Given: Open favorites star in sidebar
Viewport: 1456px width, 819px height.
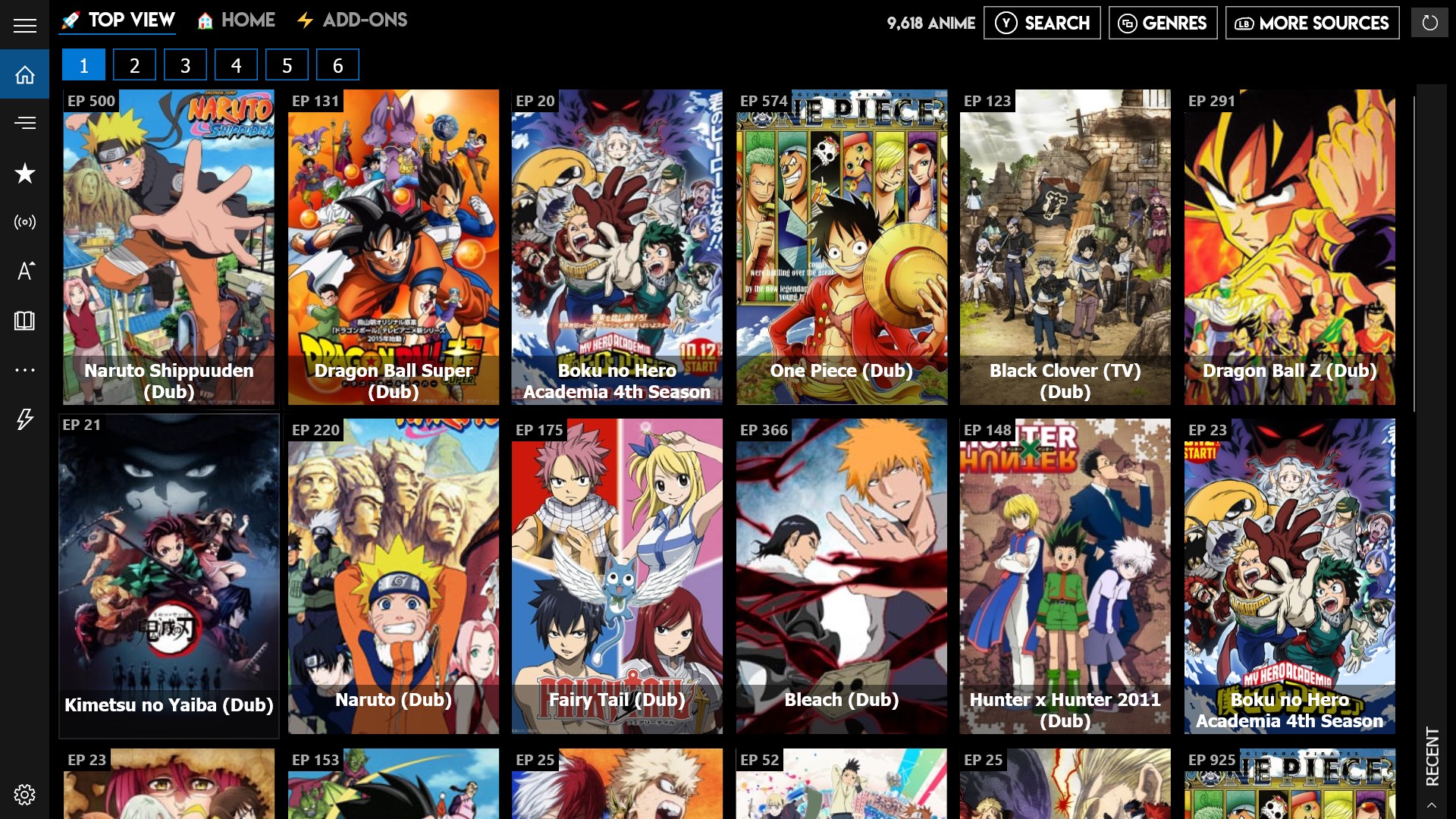Looking at the screenshot, I should click(24, 173).
